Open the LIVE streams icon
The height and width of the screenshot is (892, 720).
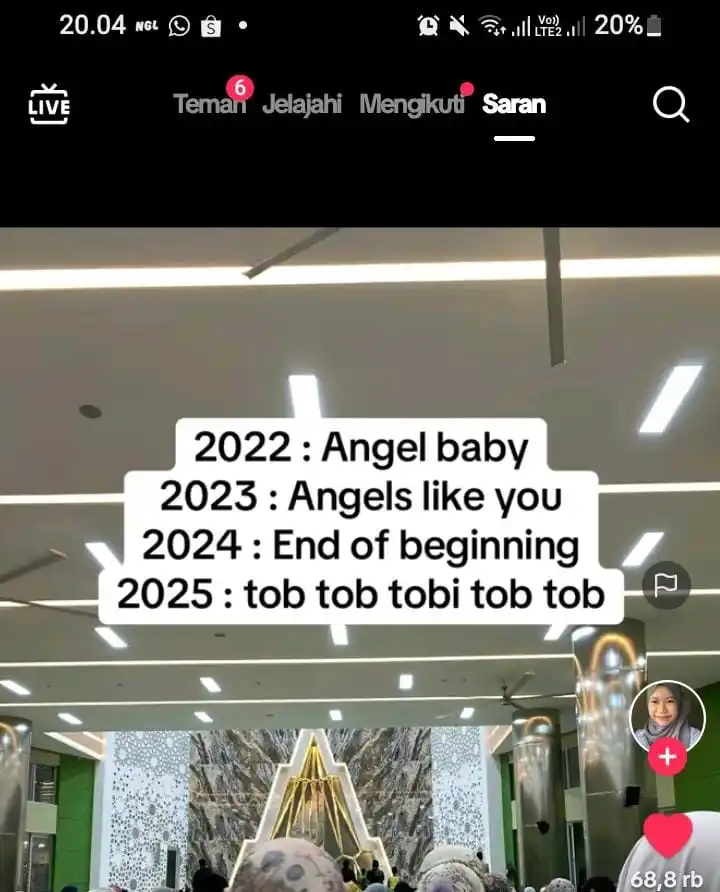click(49, 104)
